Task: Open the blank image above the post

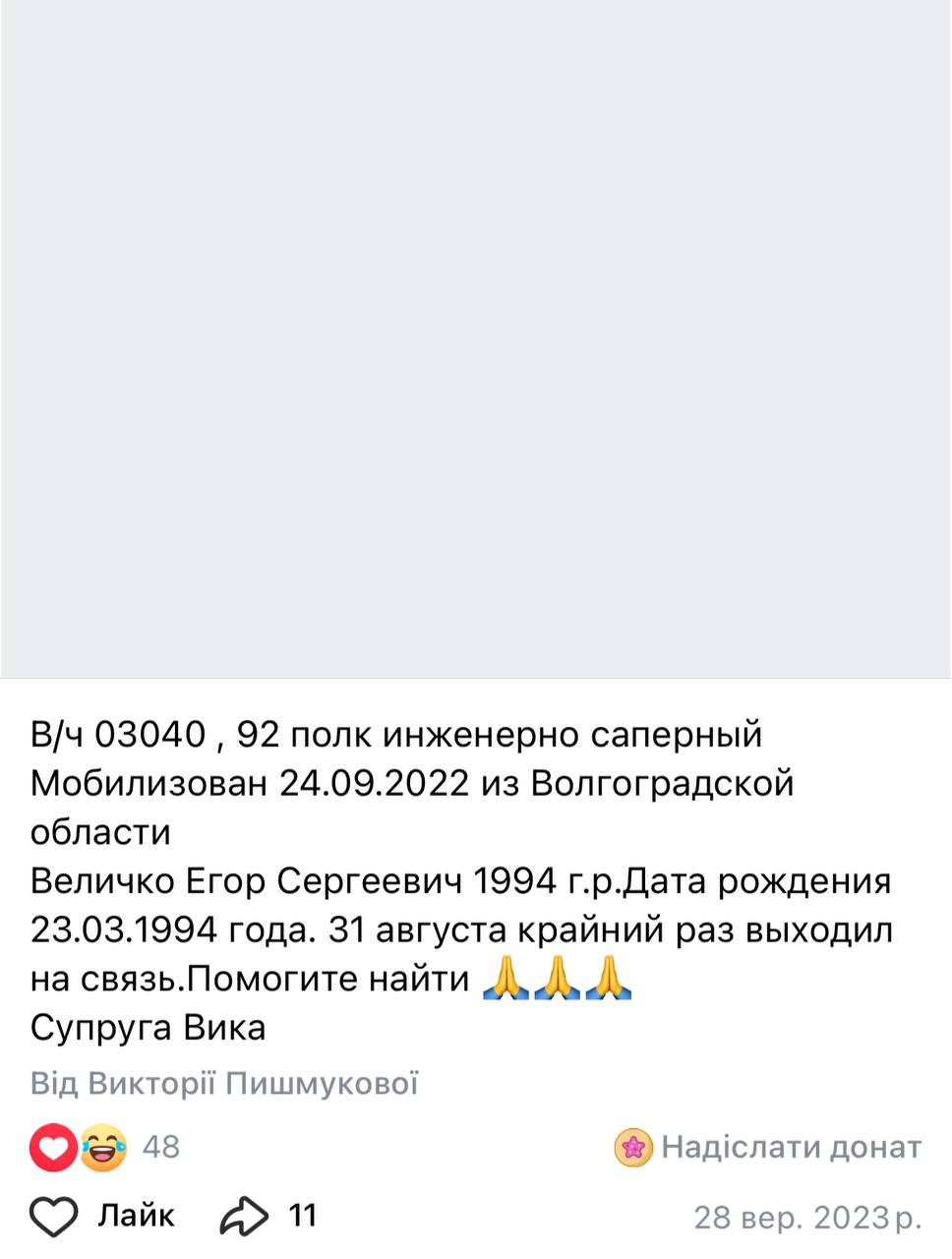Action: (476, 339)
